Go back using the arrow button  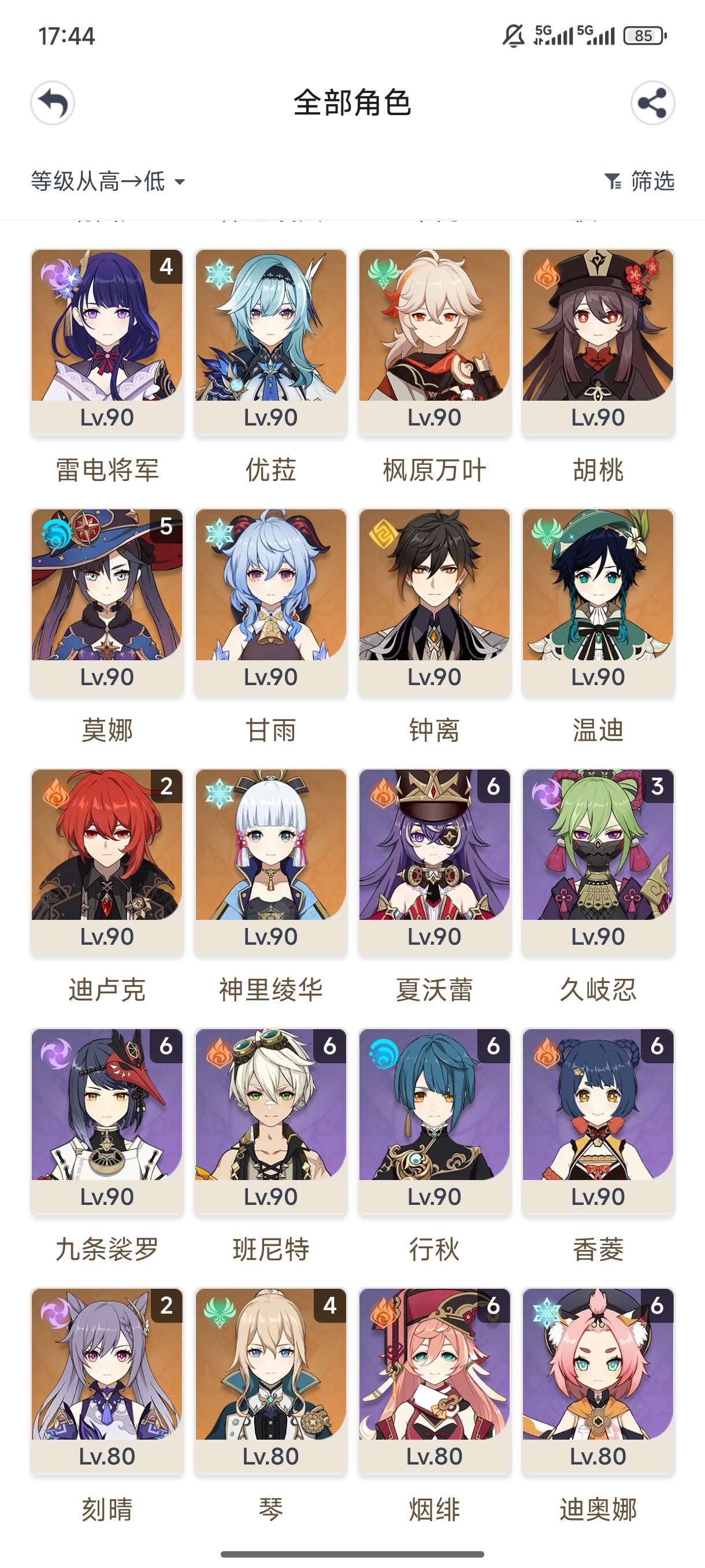(x=53, y=103)
